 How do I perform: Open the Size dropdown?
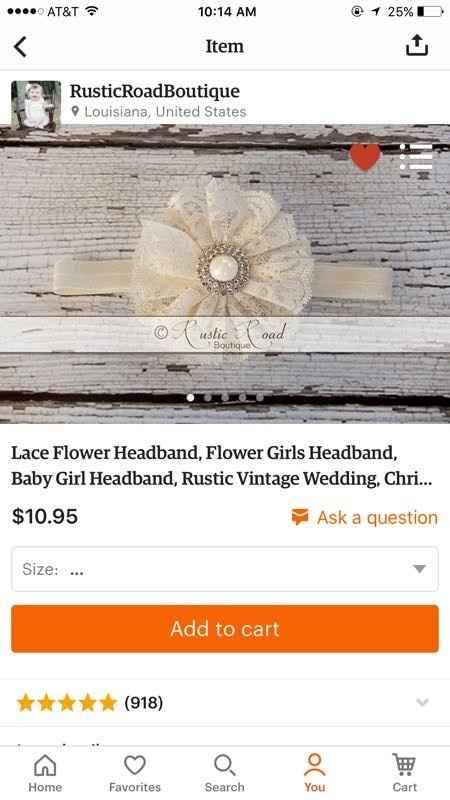(225, 569)
